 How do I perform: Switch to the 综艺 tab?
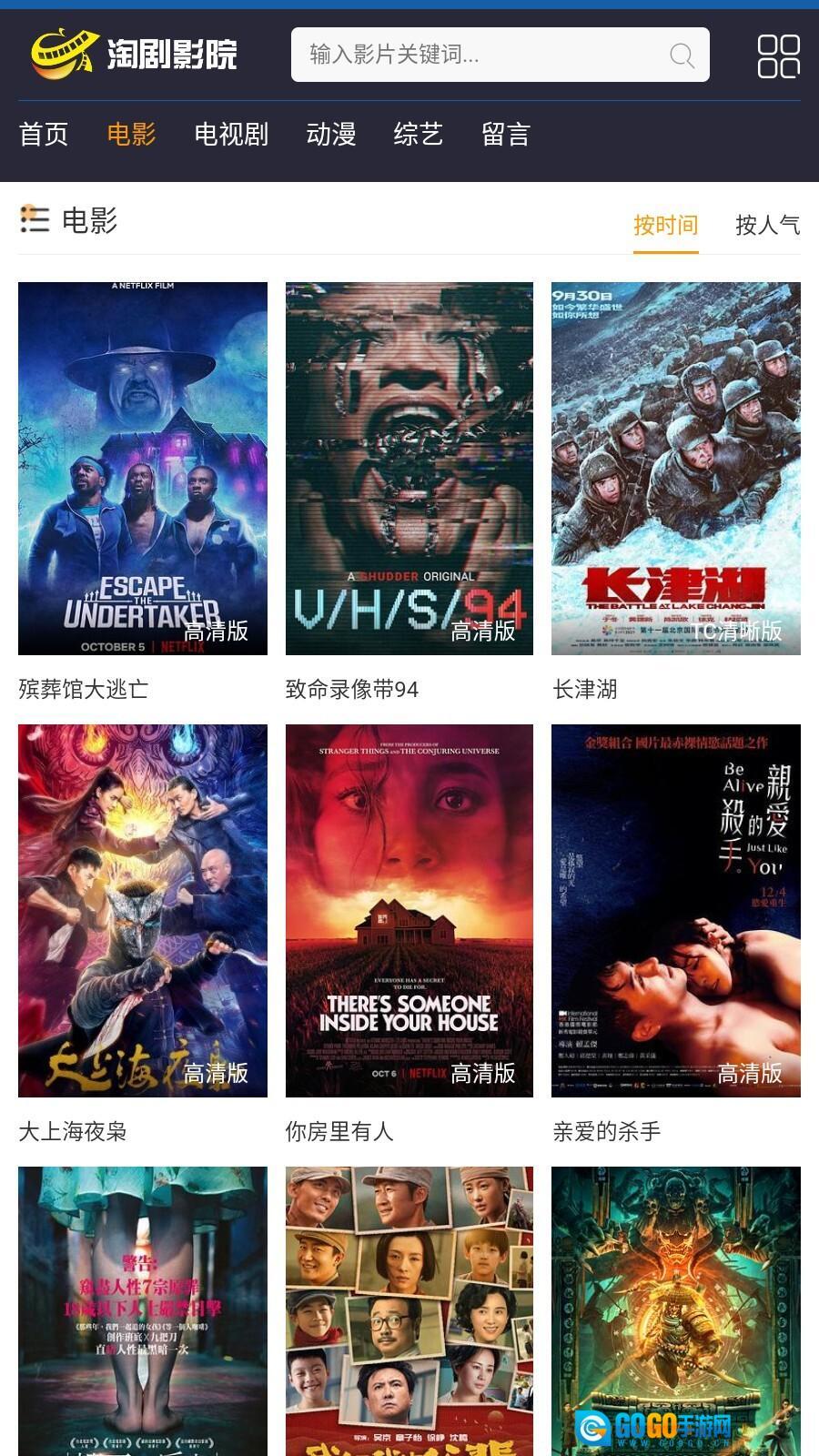pos(418,135)
